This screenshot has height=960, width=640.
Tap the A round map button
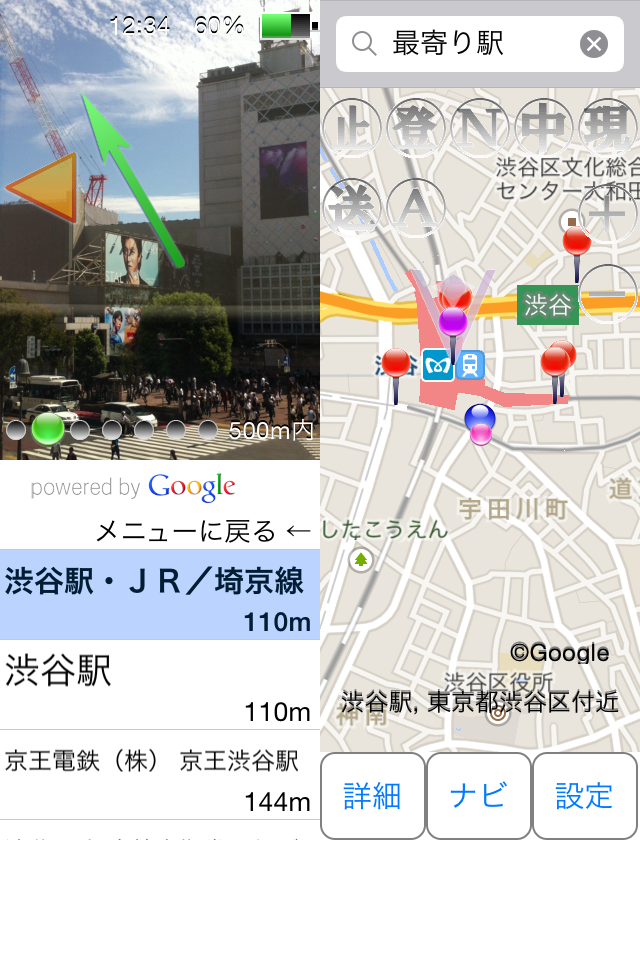[x=416, y=207]
